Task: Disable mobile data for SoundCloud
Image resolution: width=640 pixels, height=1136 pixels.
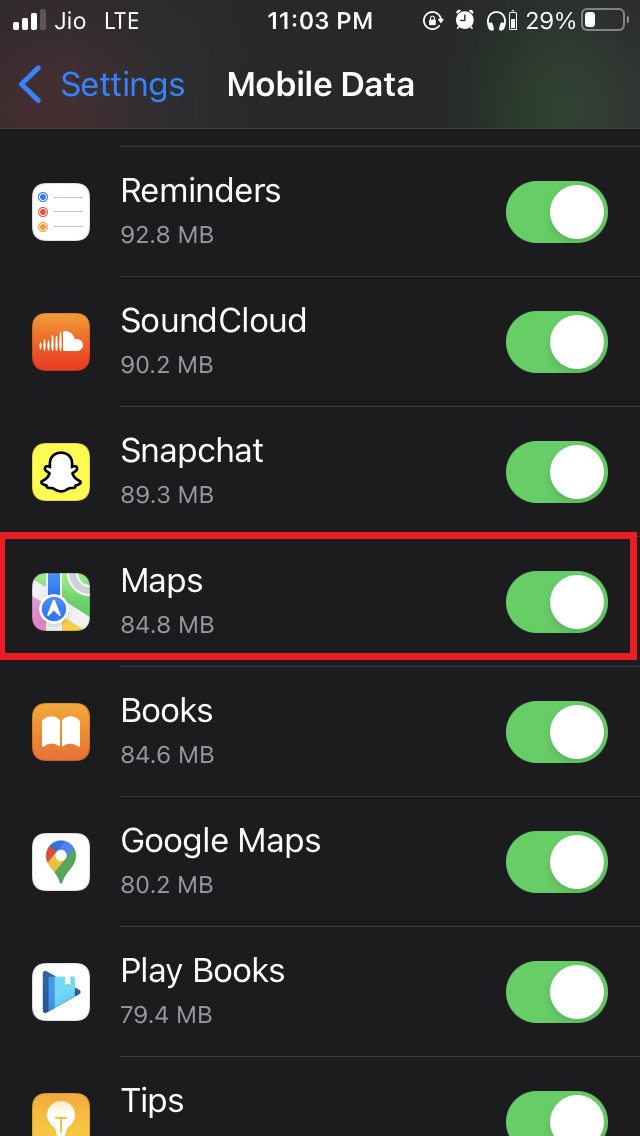Action: pos(557,342)
